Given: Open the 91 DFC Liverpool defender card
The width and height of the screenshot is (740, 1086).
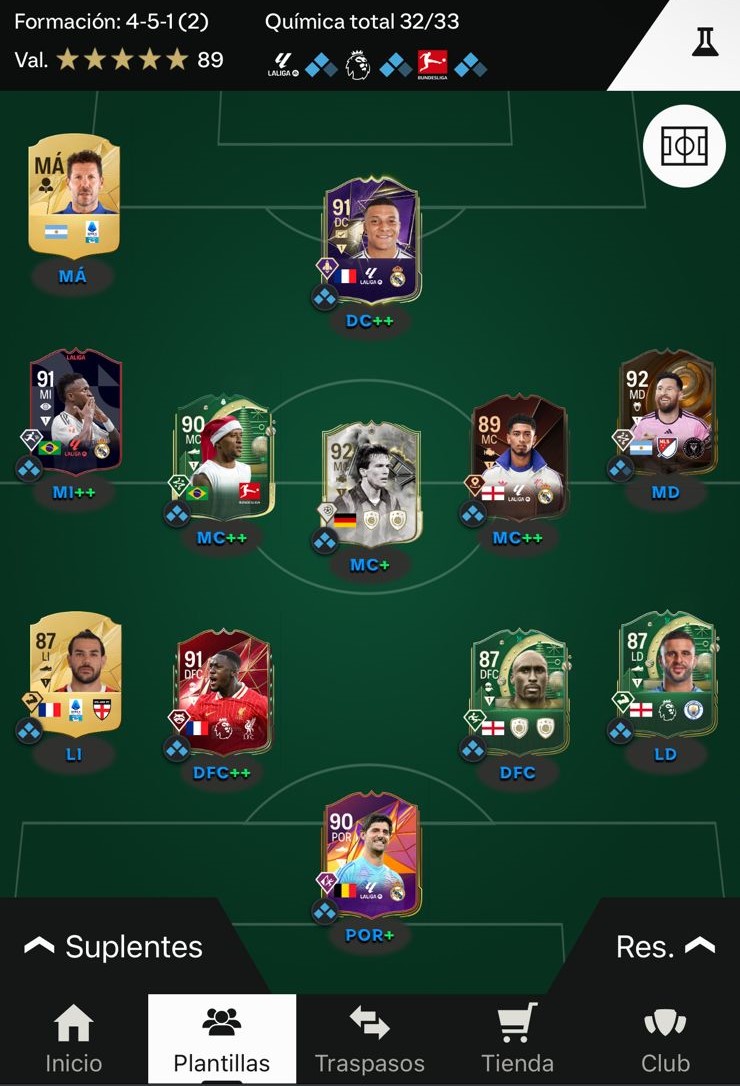Looking at the screenshot, I should (223, 692).
